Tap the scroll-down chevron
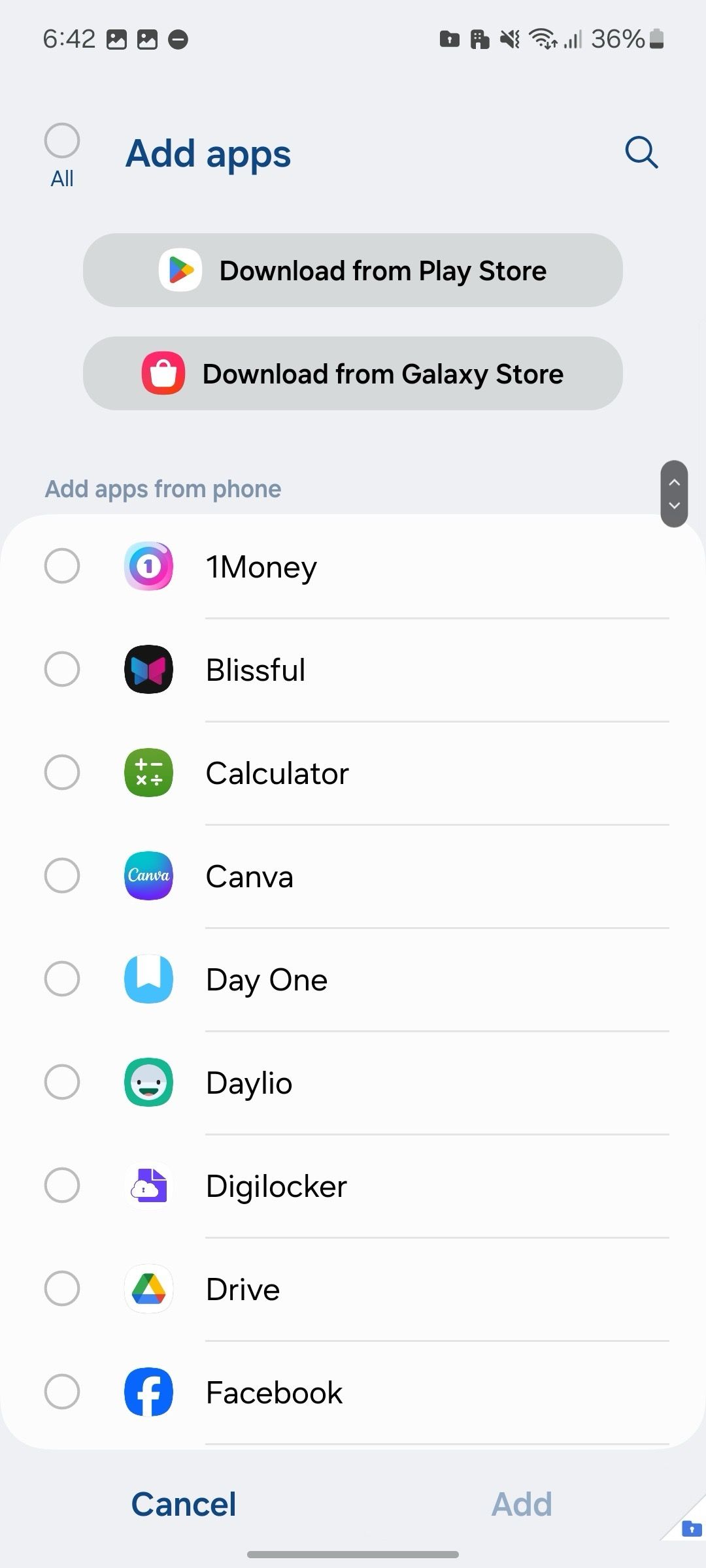The width and height of the screenshot is (706, 1568). coord(675,506)
